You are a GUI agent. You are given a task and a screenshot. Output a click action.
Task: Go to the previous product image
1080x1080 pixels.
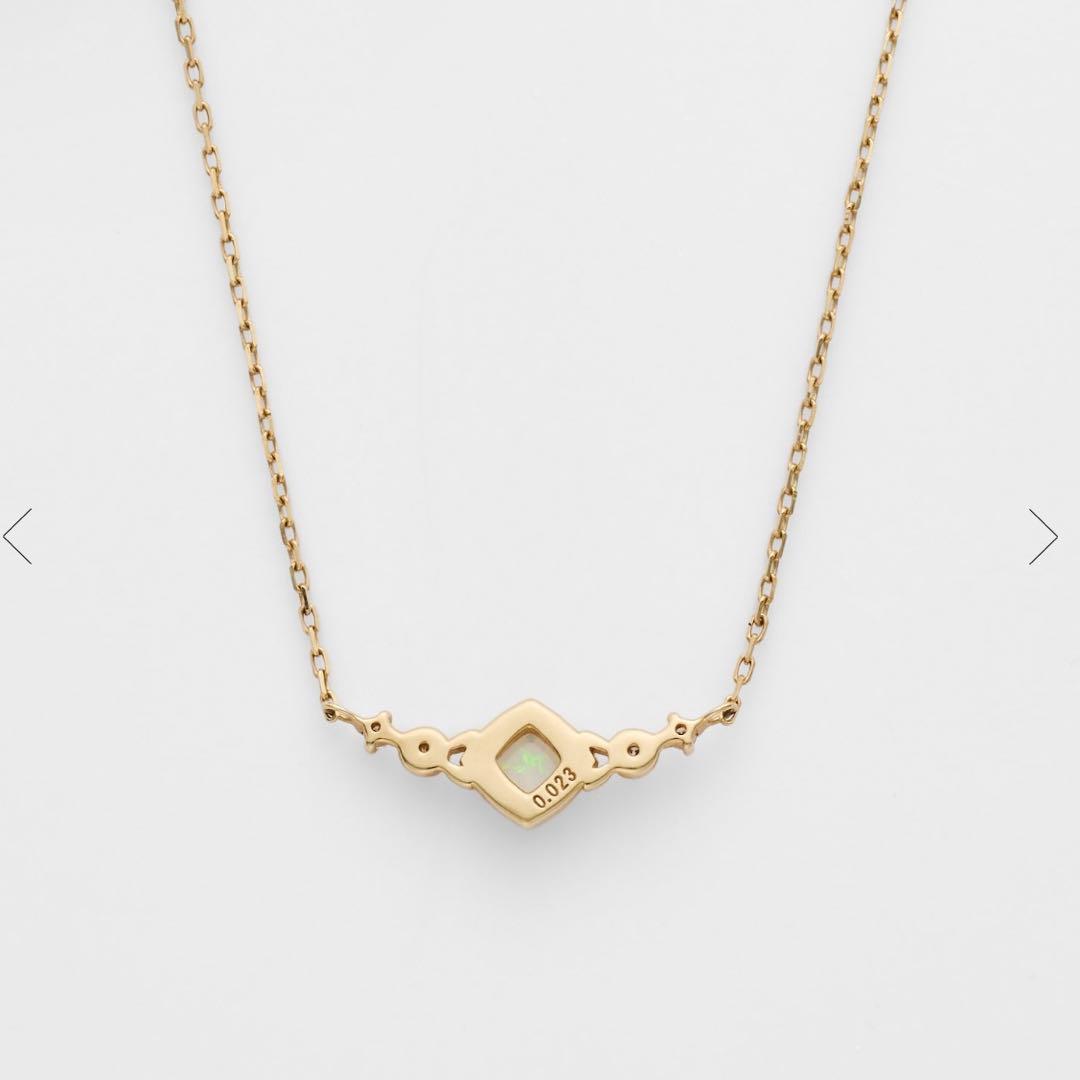click(18, 536)
